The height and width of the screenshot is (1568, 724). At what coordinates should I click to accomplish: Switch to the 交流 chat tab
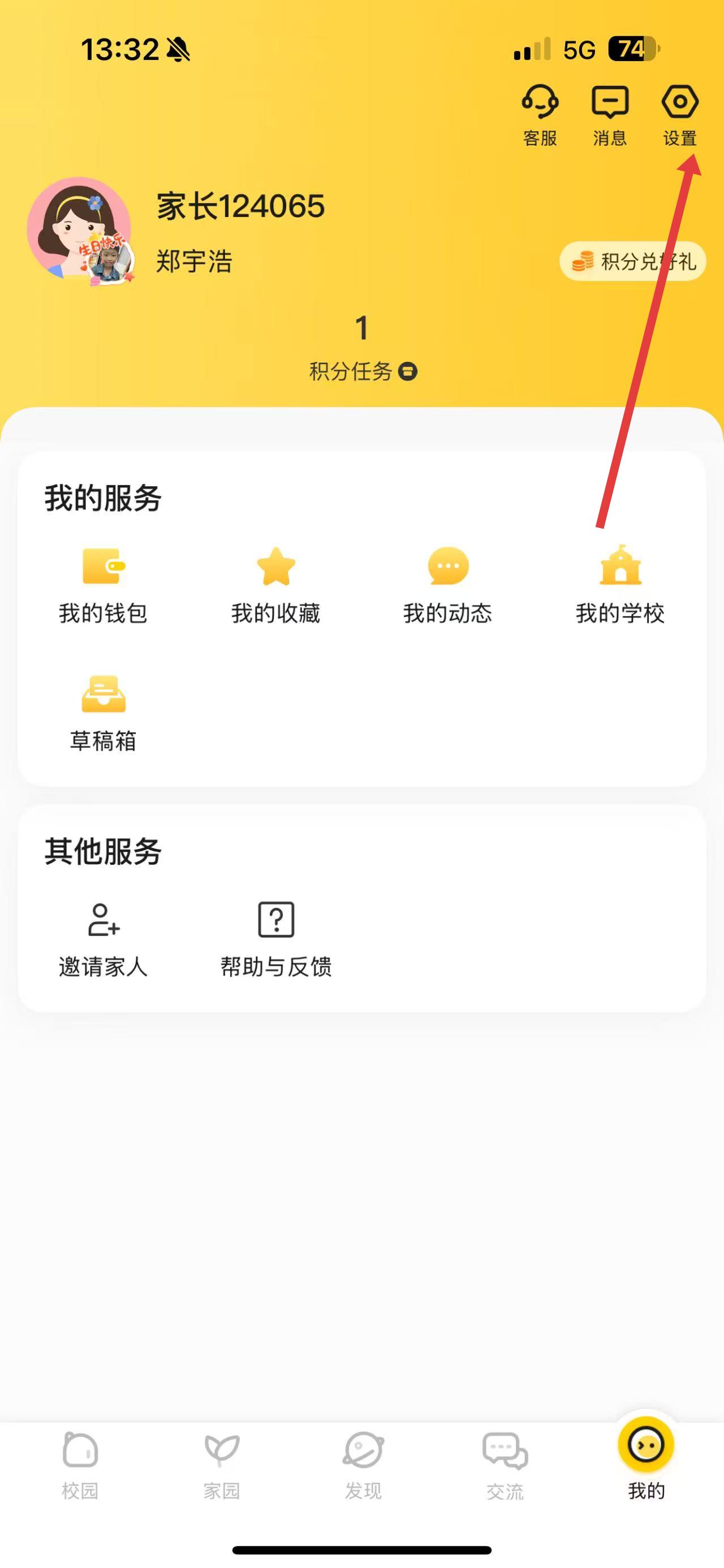tap(505, 1465)
